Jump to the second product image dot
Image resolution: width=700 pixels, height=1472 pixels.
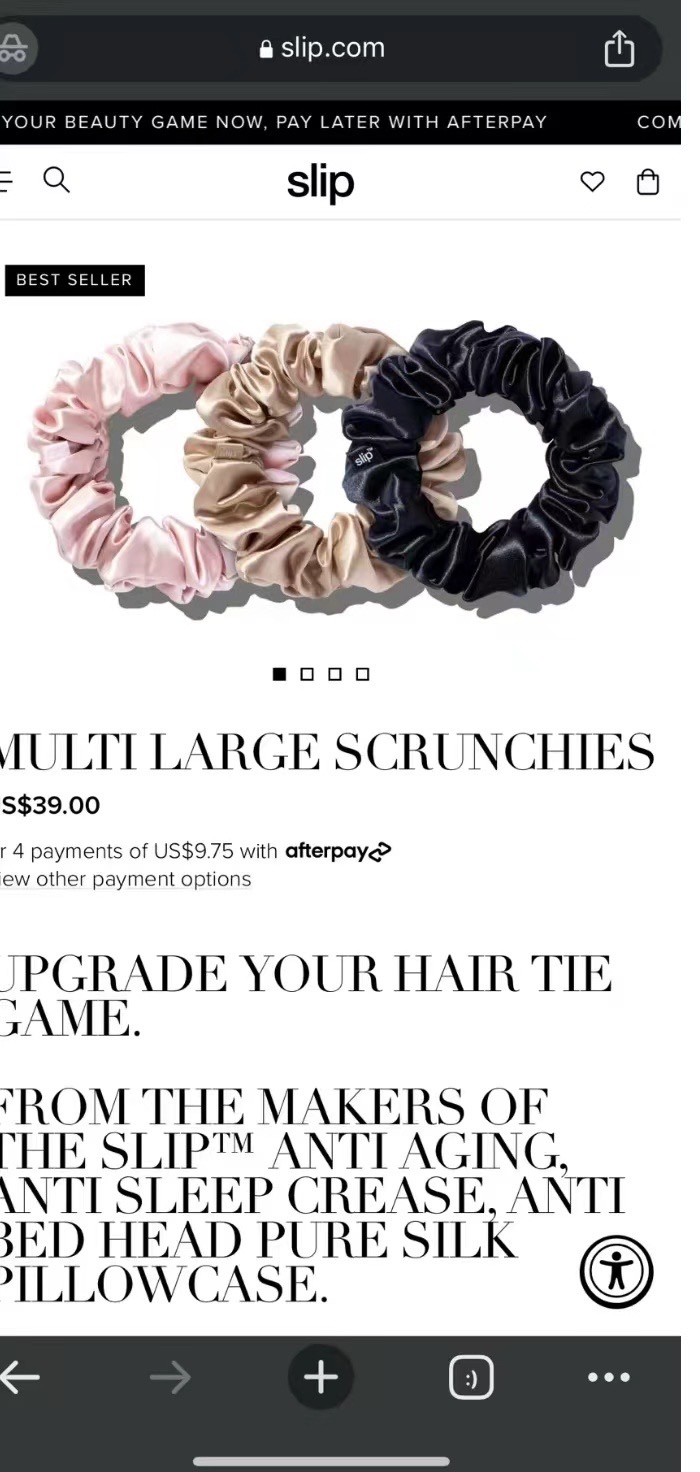click(x=307, y=674)
